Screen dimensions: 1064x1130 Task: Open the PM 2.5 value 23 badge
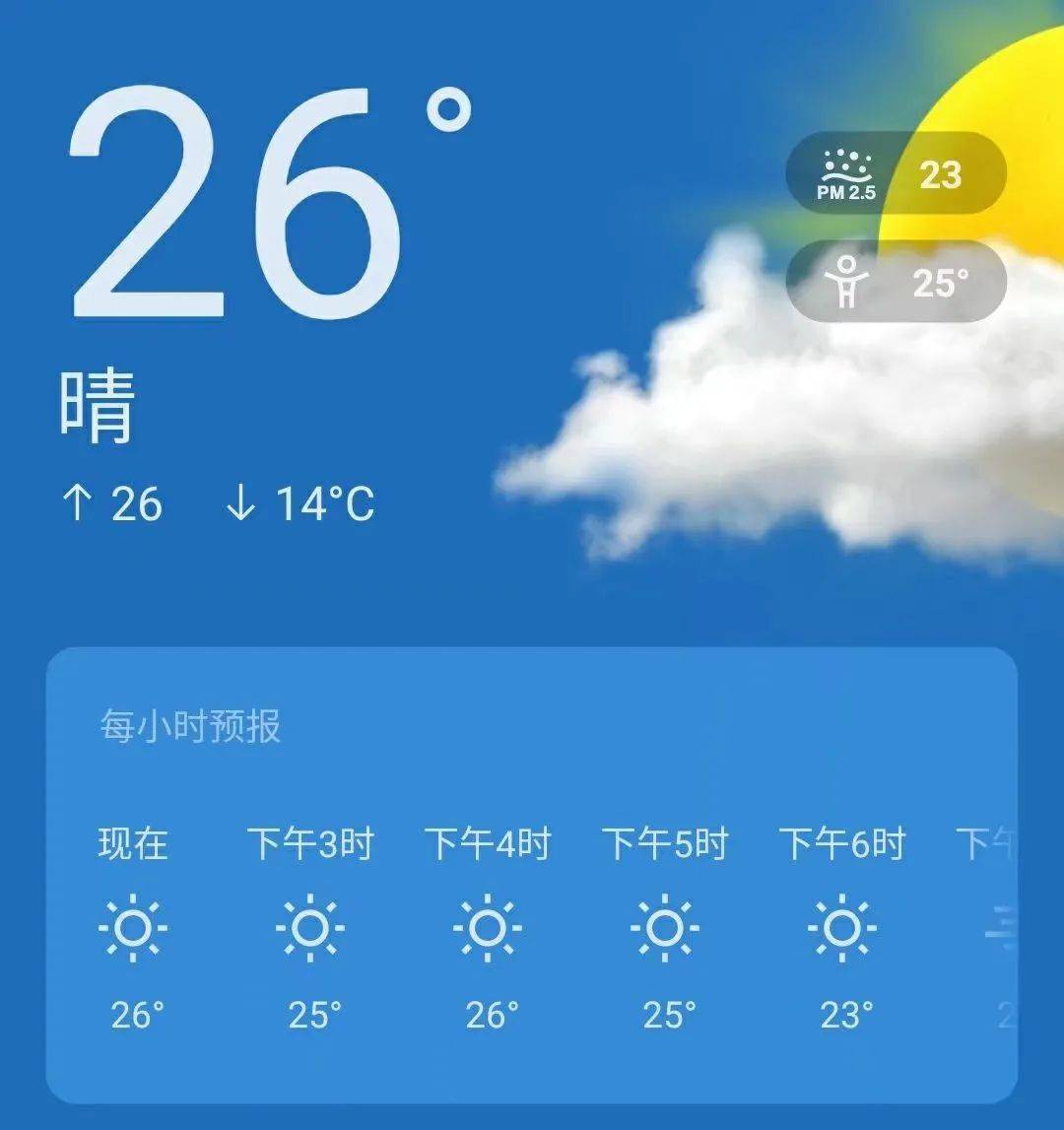point(943,174)
